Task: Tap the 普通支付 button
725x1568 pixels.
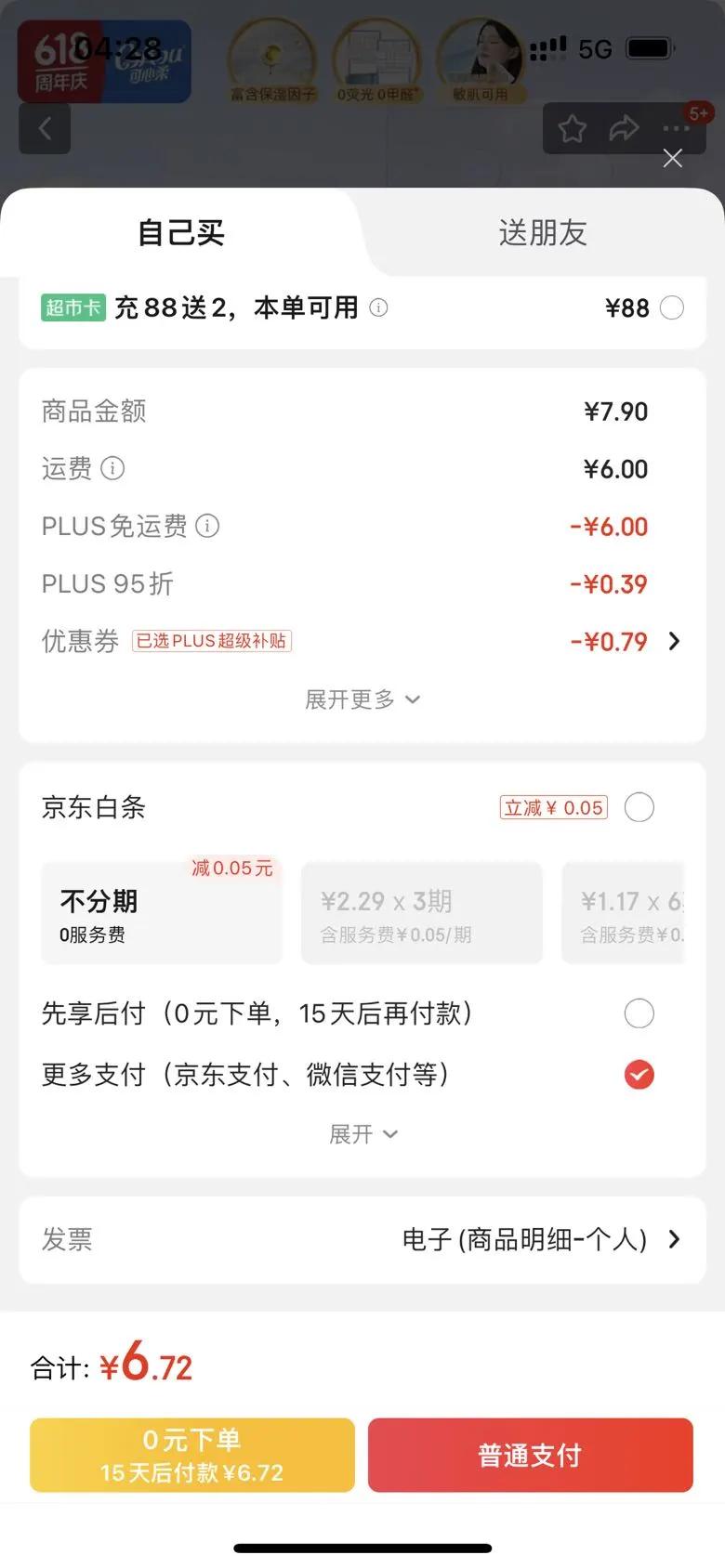Action: 530,1455
